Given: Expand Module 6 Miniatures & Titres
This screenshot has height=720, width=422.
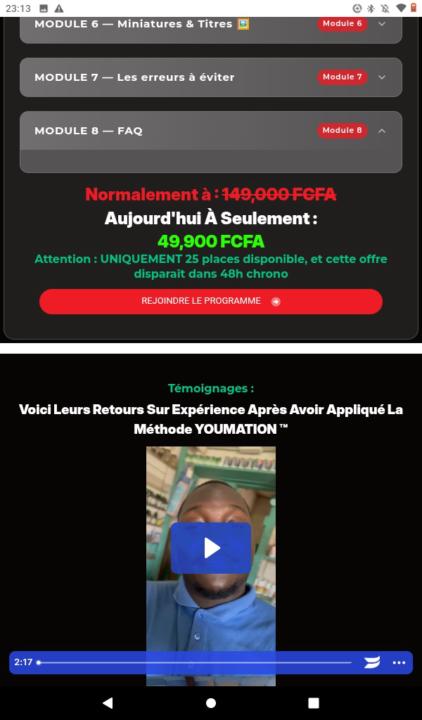Looking at the screenshot, I should click(x=211, y=27).
